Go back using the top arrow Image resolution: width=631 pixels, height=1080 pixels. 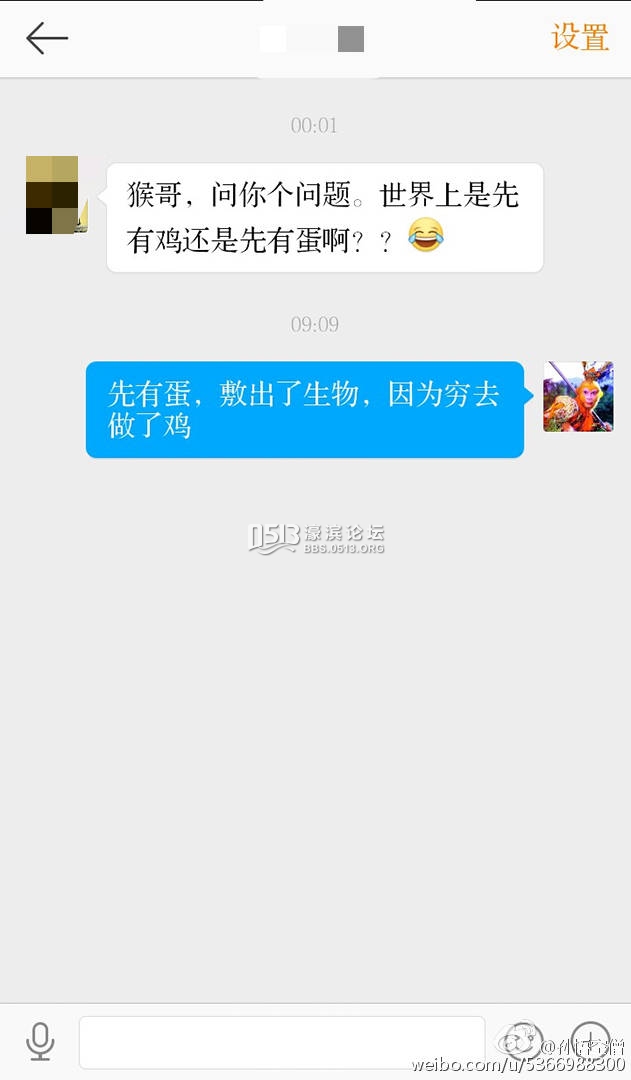[x=47, y=39]
